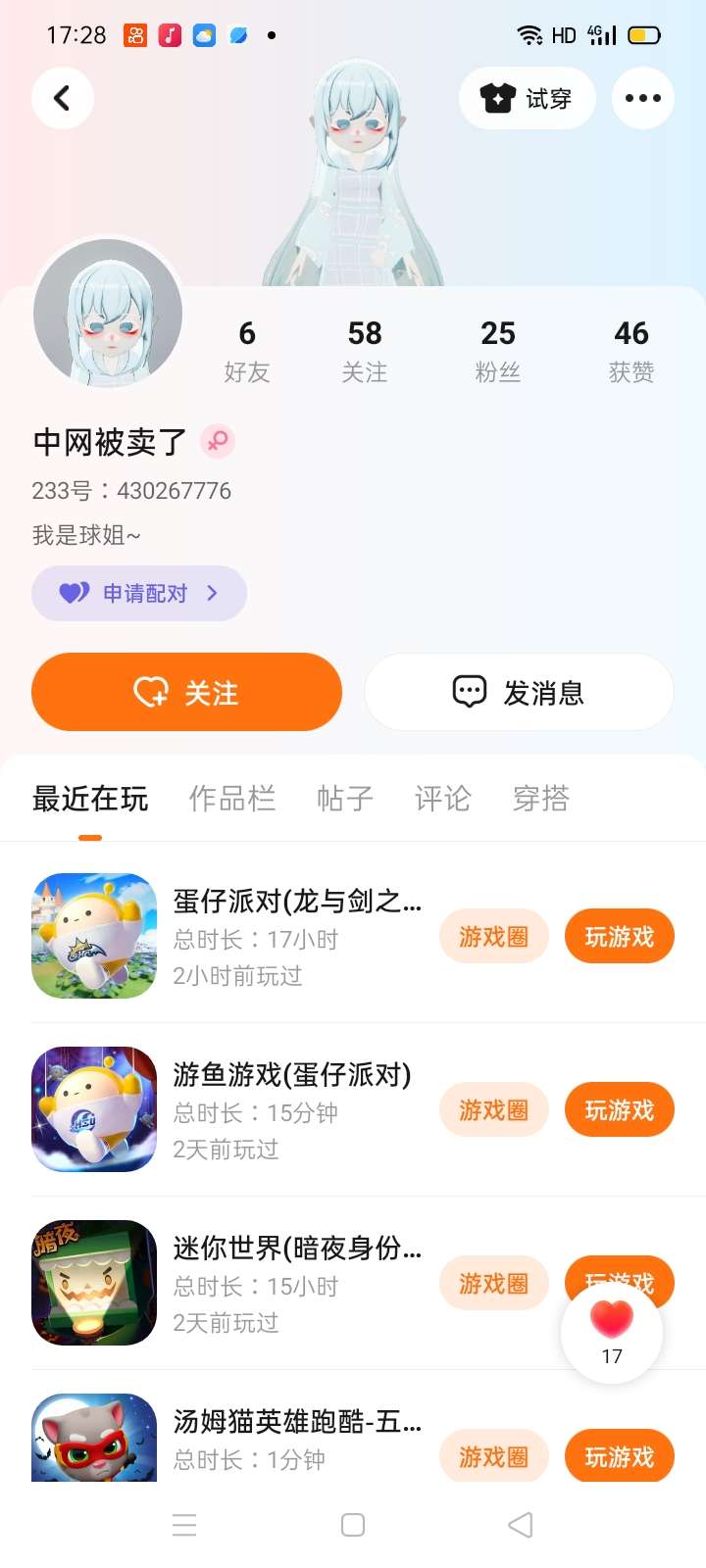Tap the 试穿 try-on button
The width and height of the screenshot is (706, 1568).
tap(528, 98)
